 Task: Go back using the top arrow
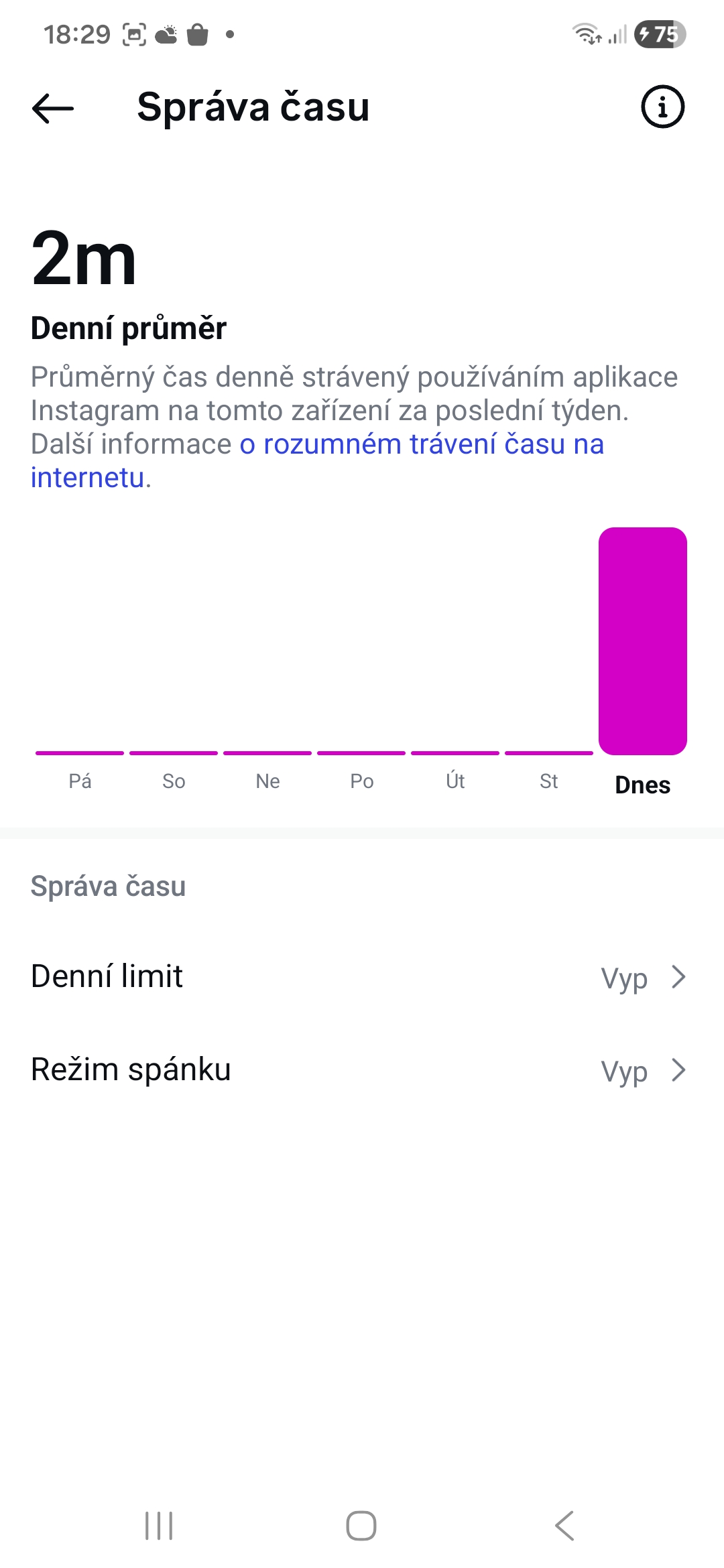coord(52,108)
